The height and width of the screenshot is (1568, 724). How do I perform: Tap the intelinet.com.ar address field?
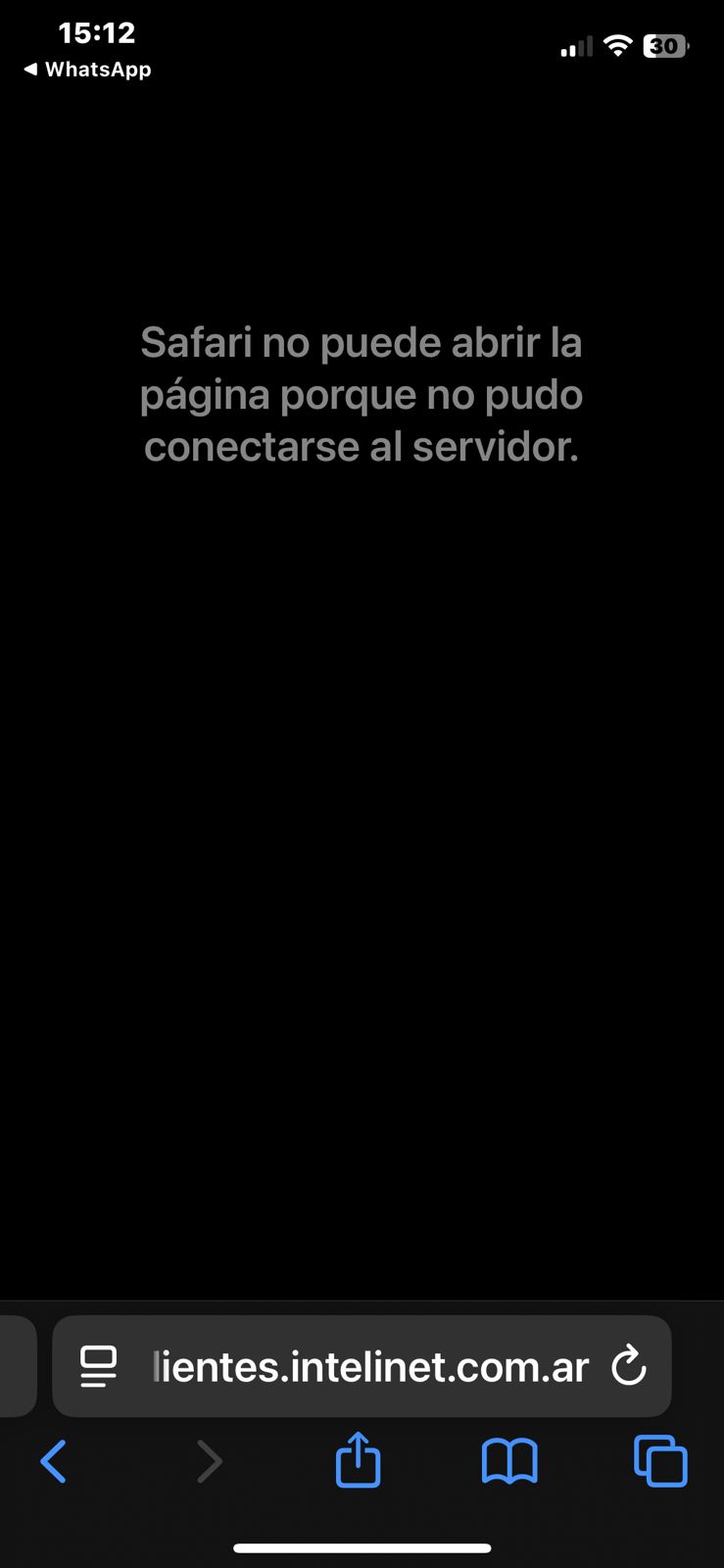point(370,1366)
